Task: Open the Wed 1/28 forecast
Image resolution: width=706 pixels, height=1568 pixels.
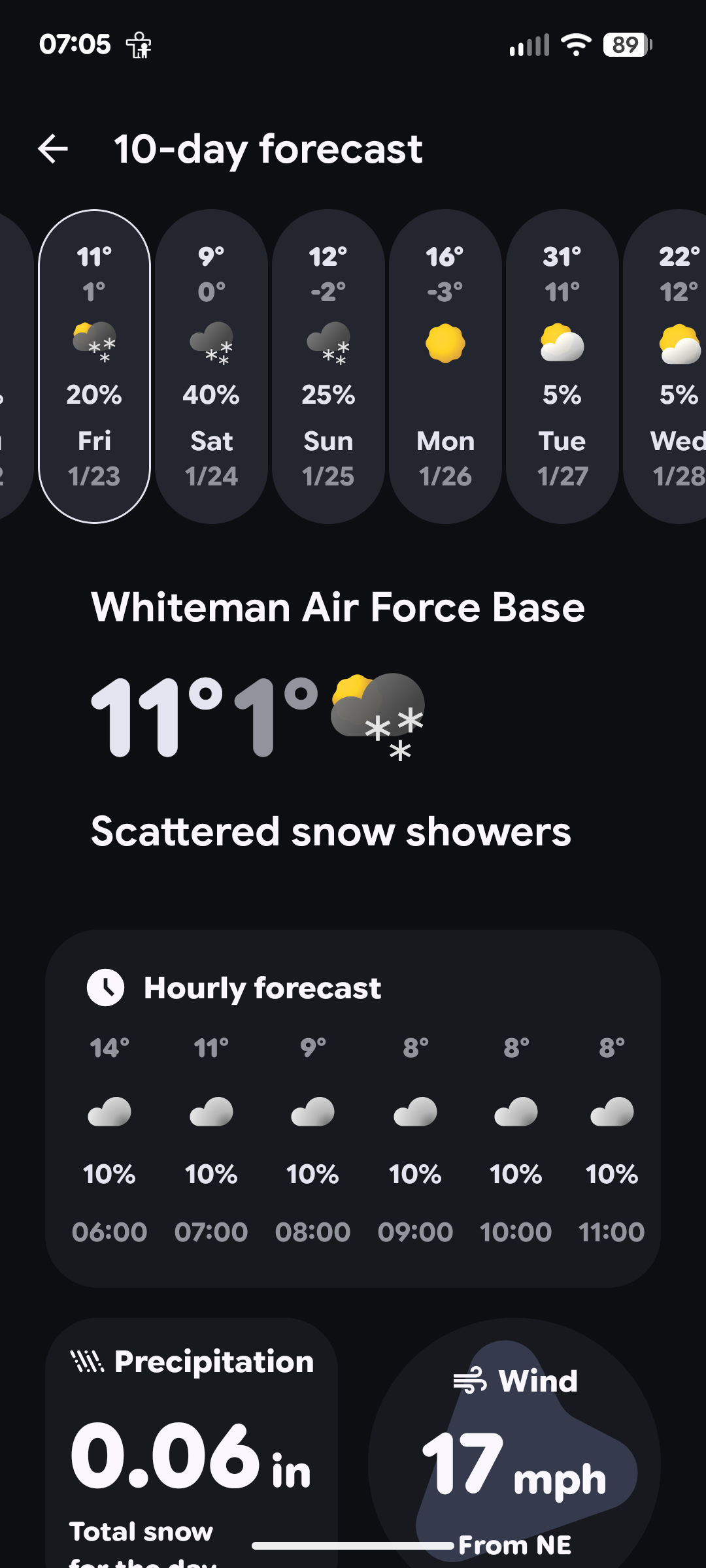Action: pos(673,366)
